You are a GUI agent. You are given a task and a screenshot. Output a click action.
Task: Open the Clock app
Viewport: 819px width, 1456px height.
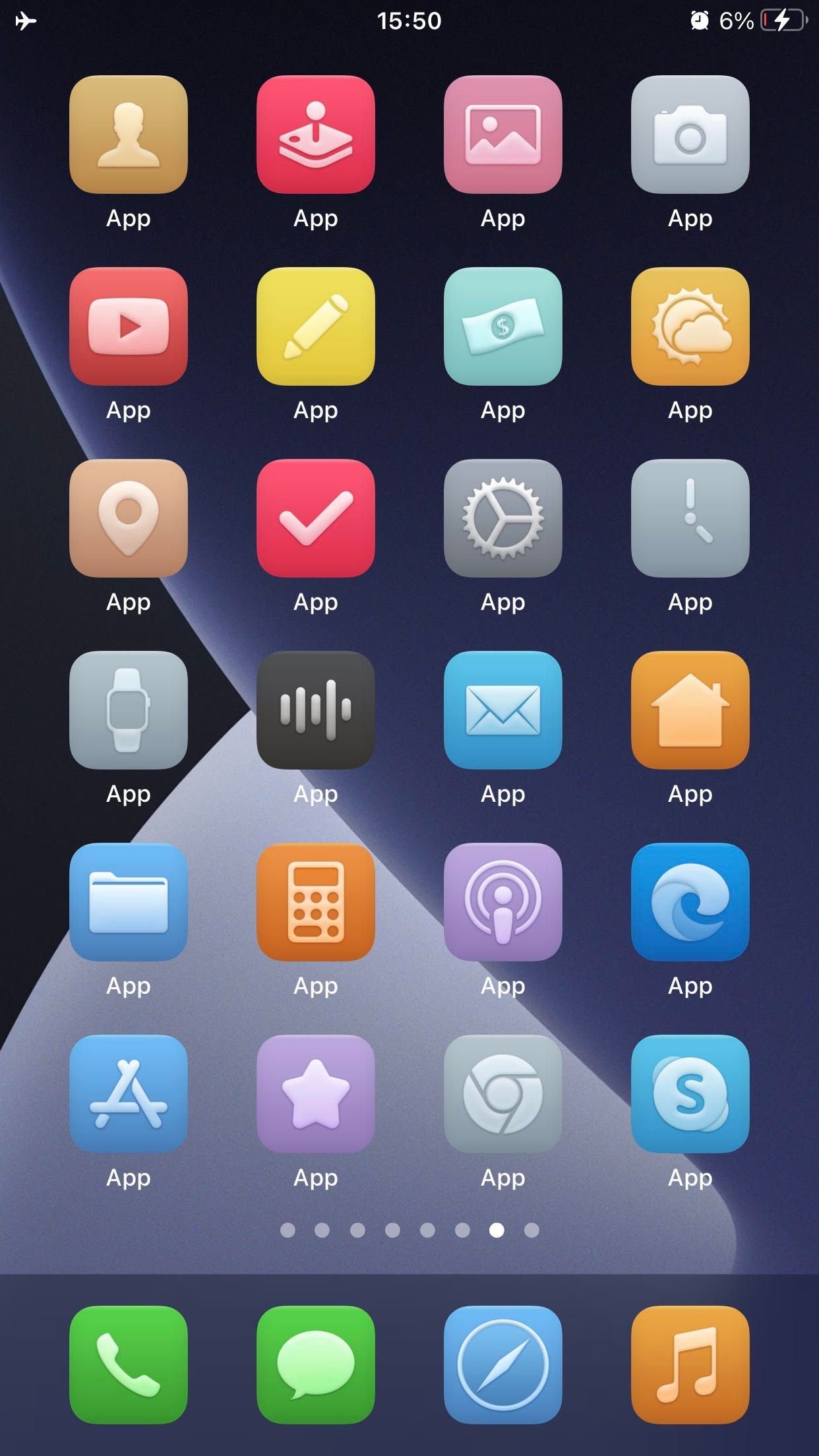[690, 518]
